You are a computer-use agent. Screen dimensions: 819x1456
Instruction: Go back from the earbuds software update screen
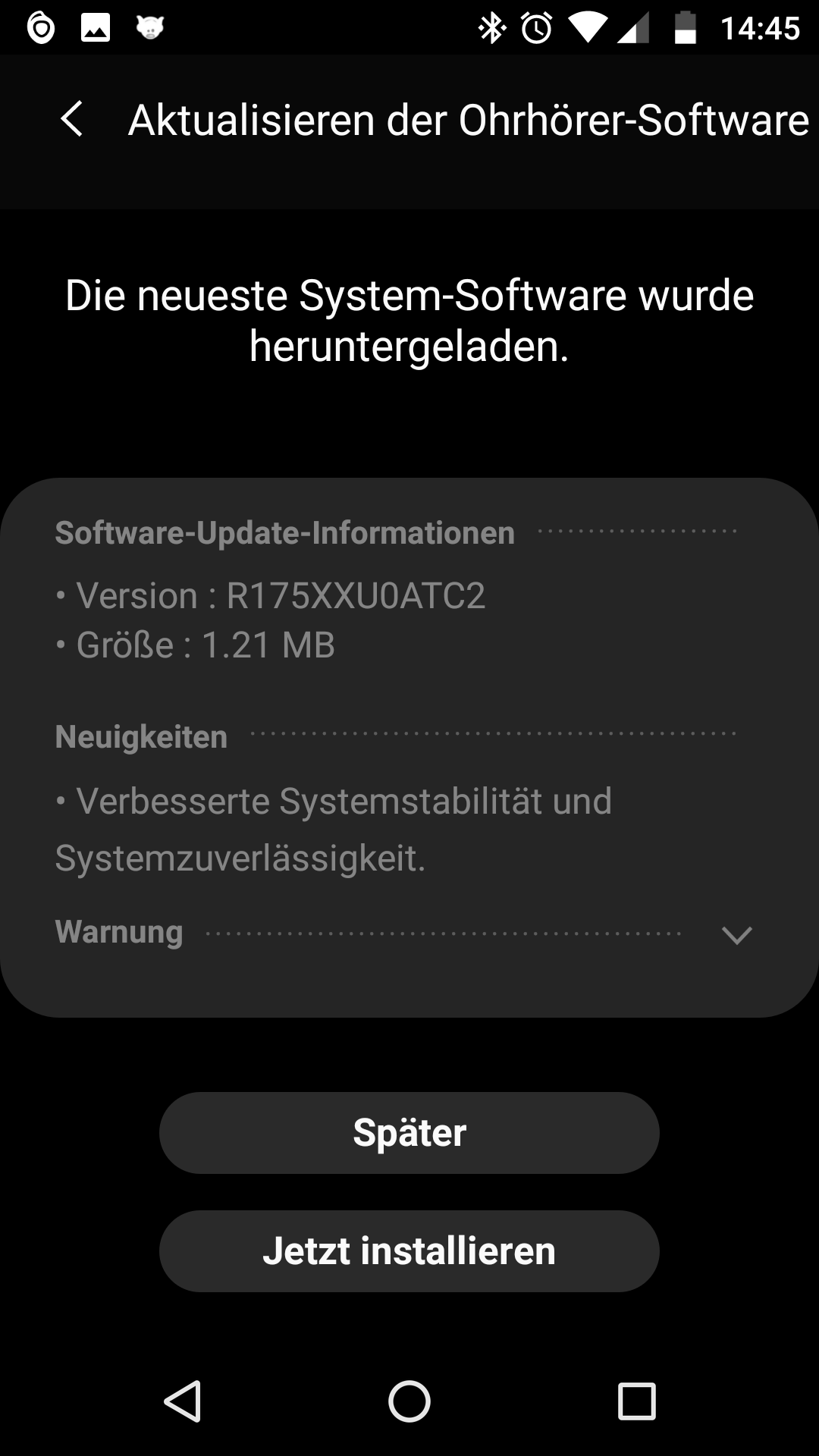[71, 120]
